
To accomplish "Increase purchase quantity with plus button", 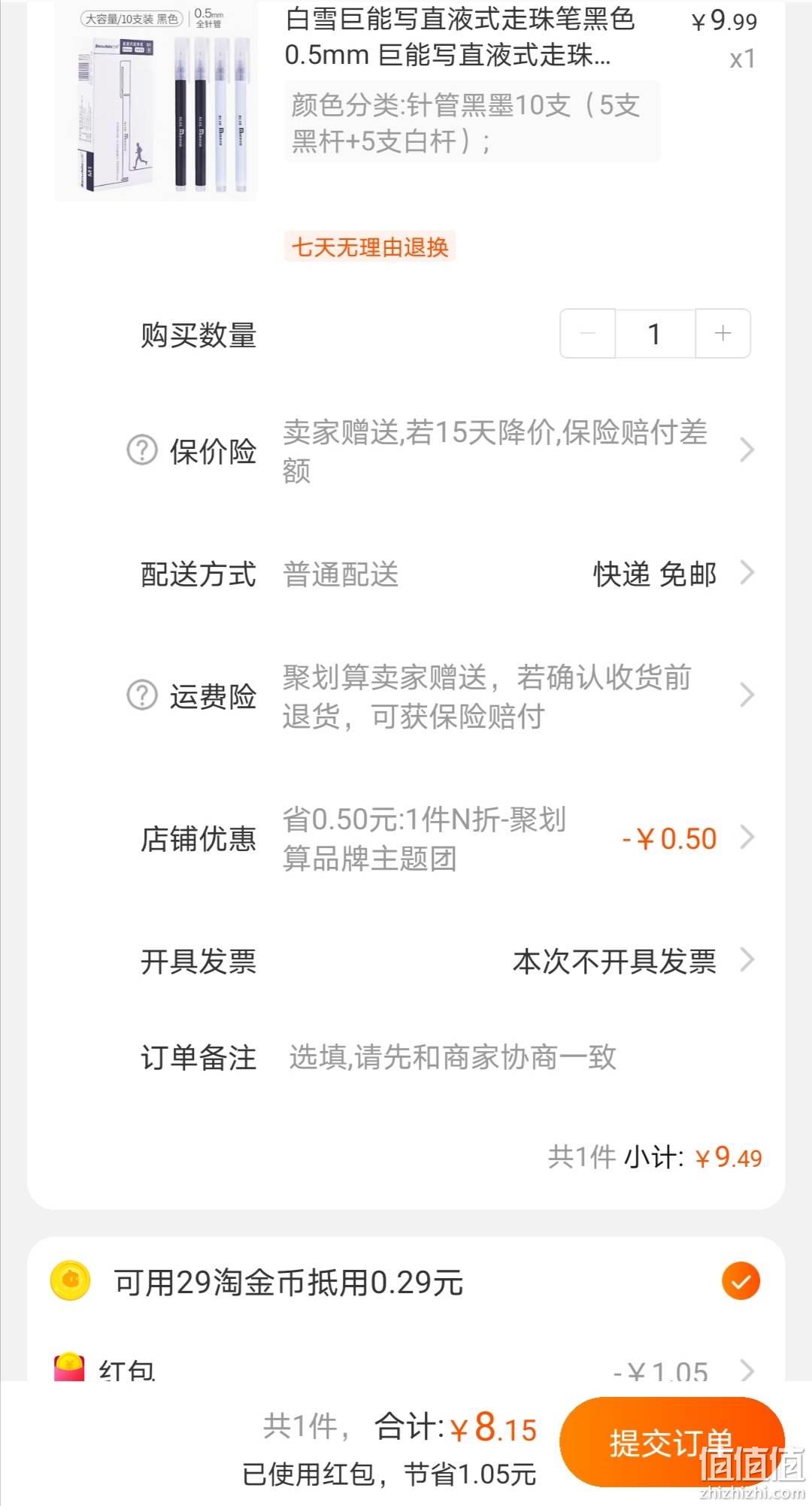I will [723, 333].
